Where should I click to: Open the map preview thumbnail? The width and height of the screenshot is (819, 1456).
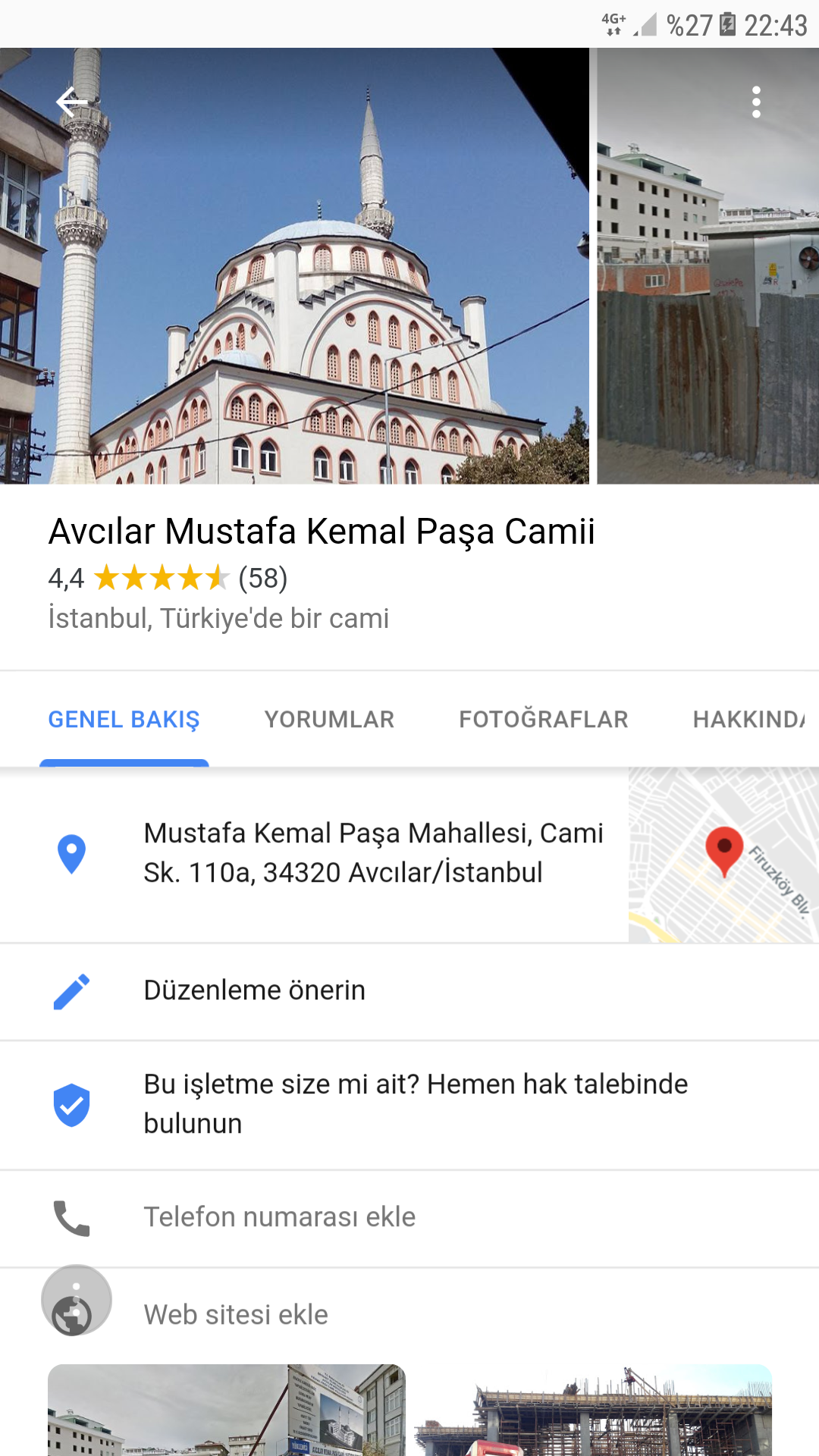click(x=723, y=855)
